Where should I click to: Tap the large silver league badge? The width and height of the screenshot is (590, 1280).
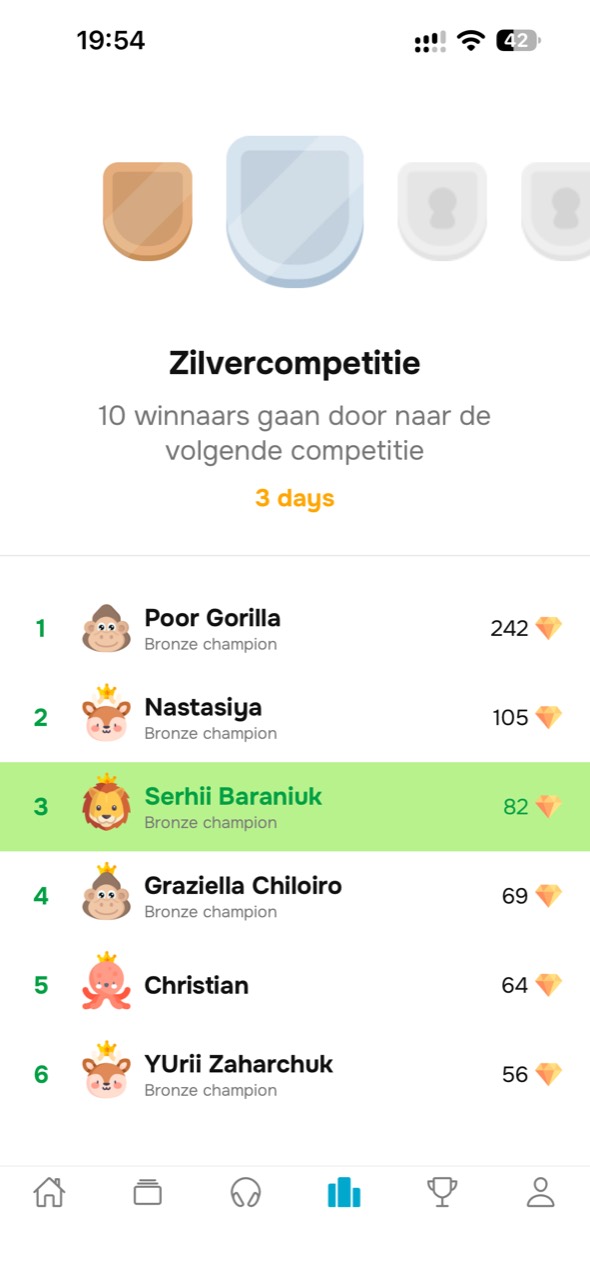295,211
